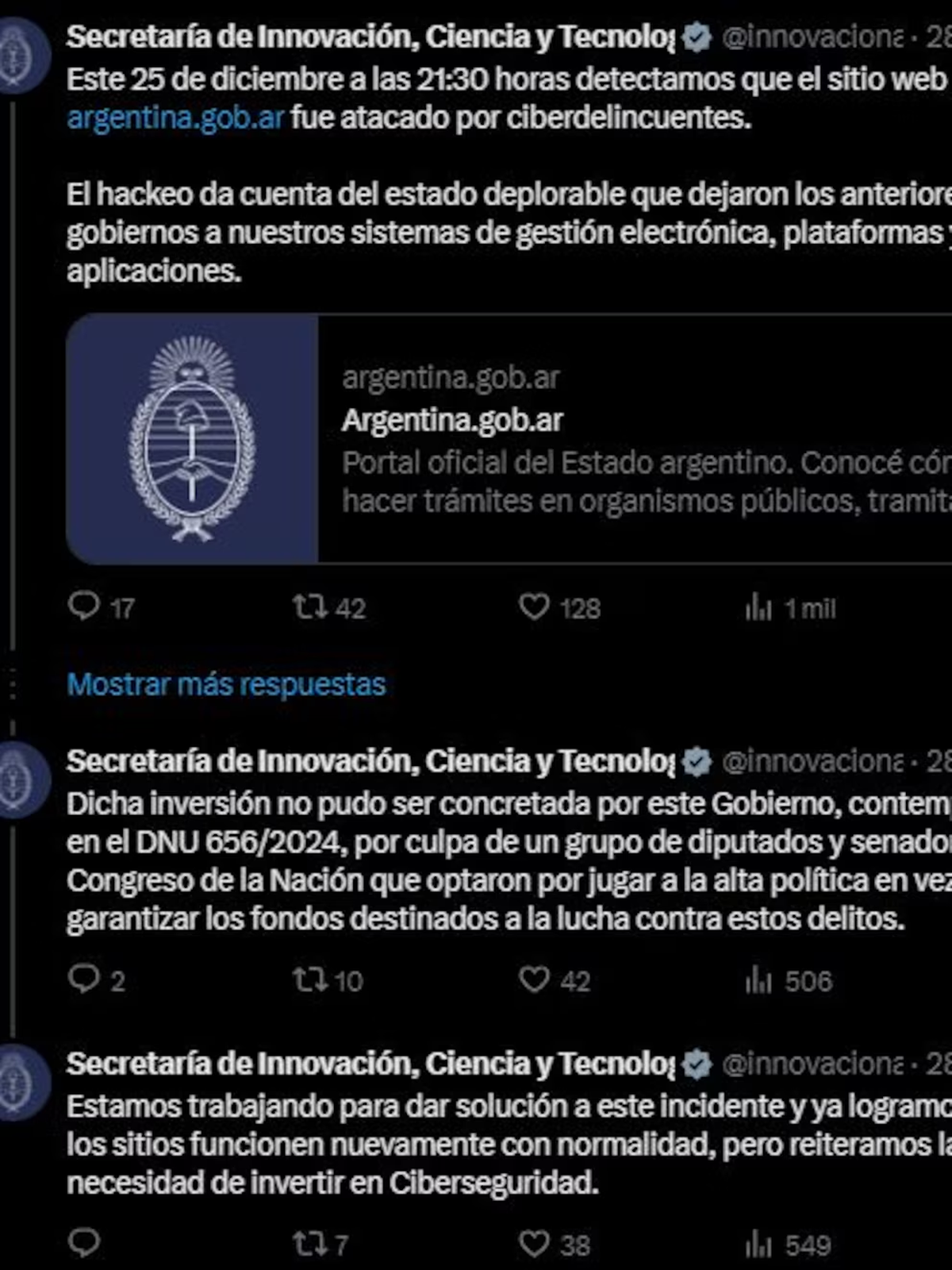The height and width of the screenshot is (1270, 952).
Task: View analytics of tweet with 1 mil views
Action: coord(758,608)
